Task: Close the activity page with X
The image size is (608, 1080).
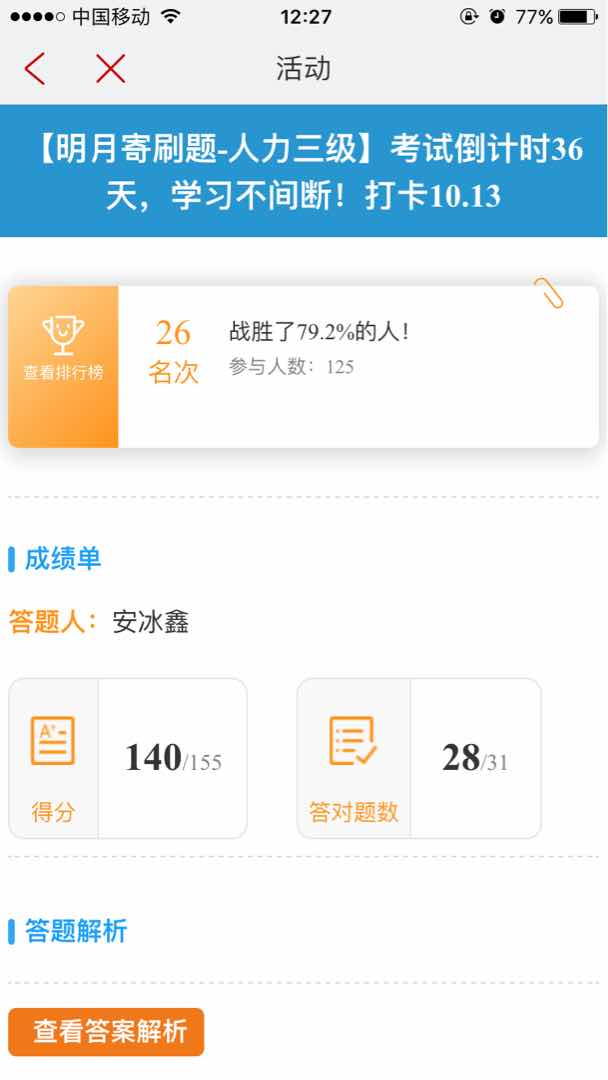Action: [x=110, y=69]
